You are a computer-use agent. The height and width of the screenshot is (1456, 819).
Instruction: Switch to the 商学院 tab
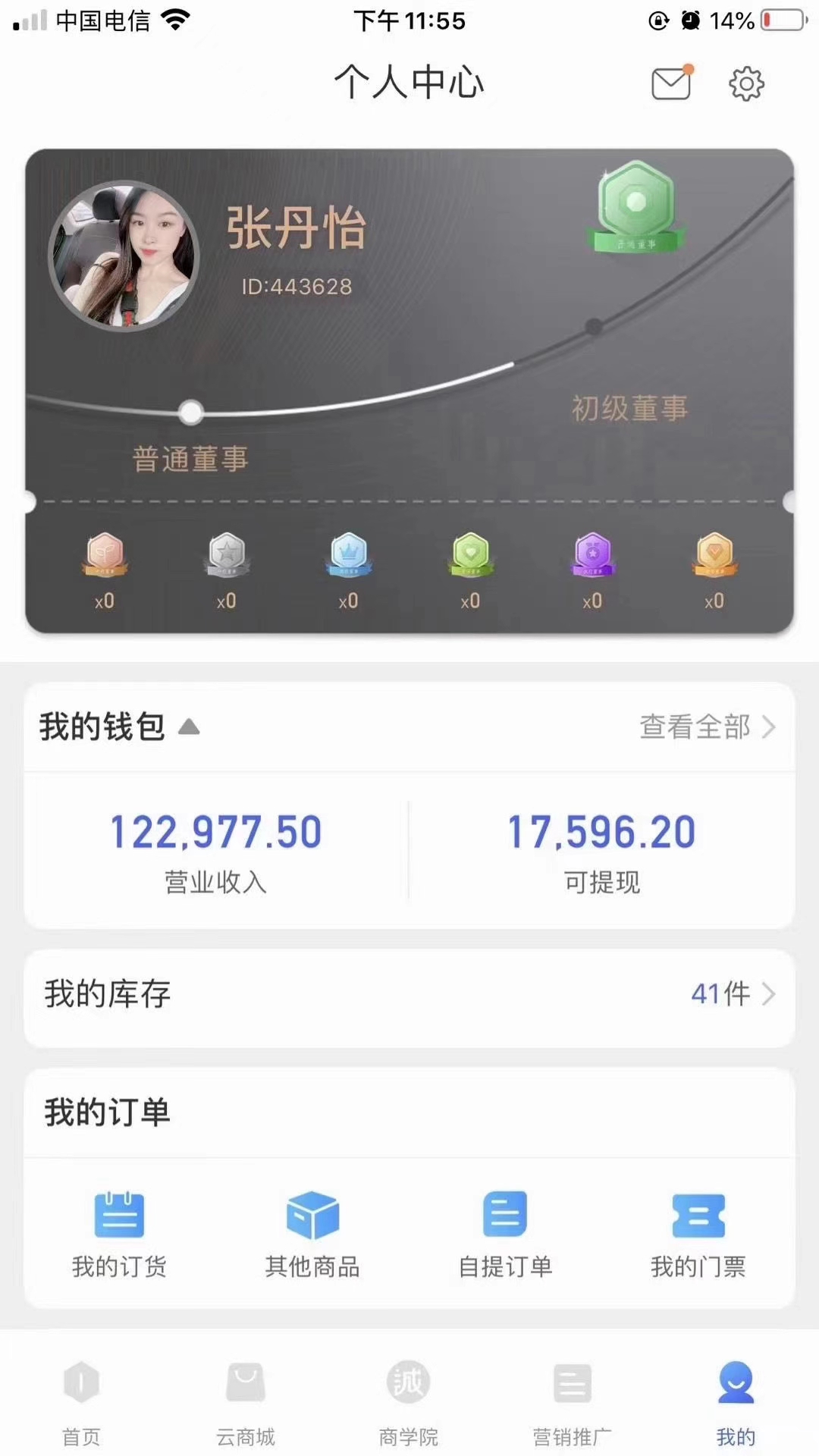pyautogui.click(x=409, y=1404)
